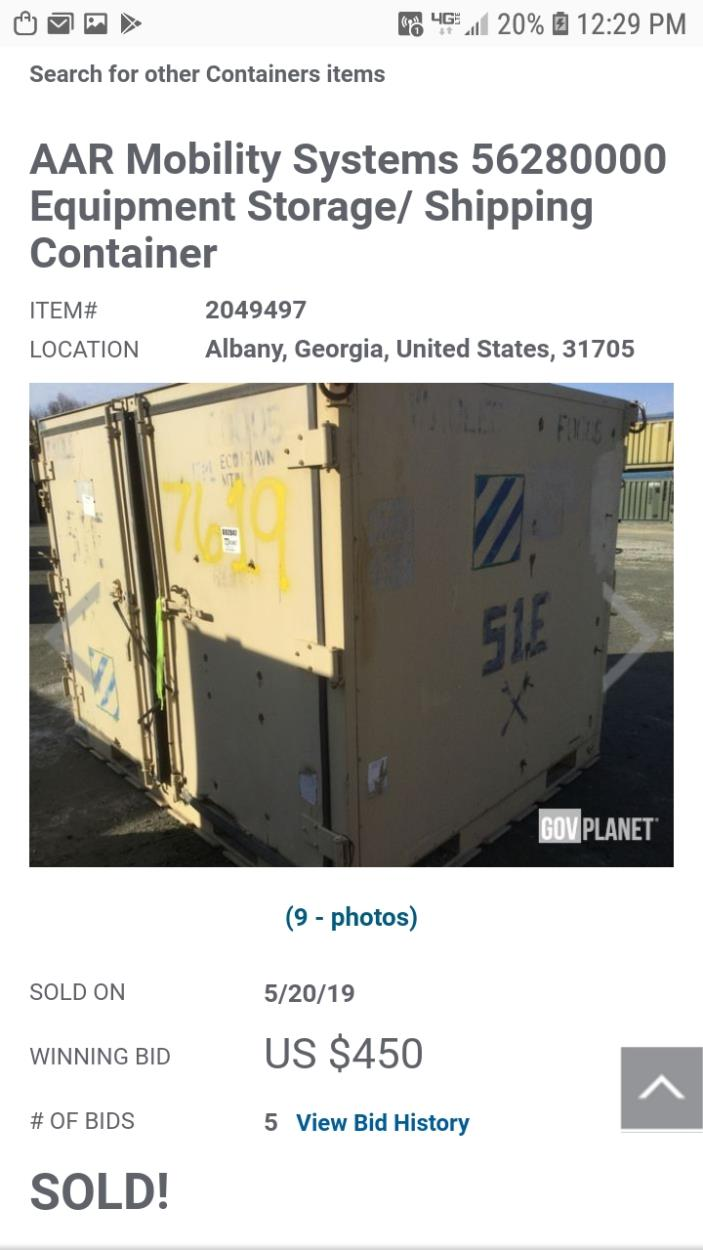The width and height of the screenshot is (703, 1250).
Task: Open the 9 photos gallery link
Action: coord(351,917)
